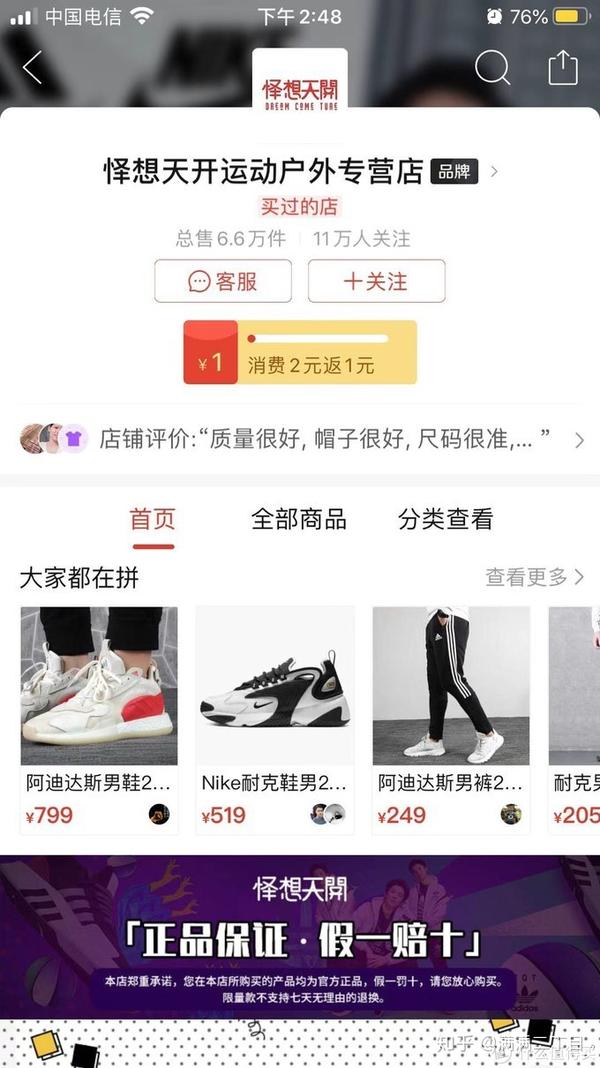The height and width of the screenshot is (1068, 600).
Task: Open the 正品保证·假一赔十 banner
Action: coord(300,935)
